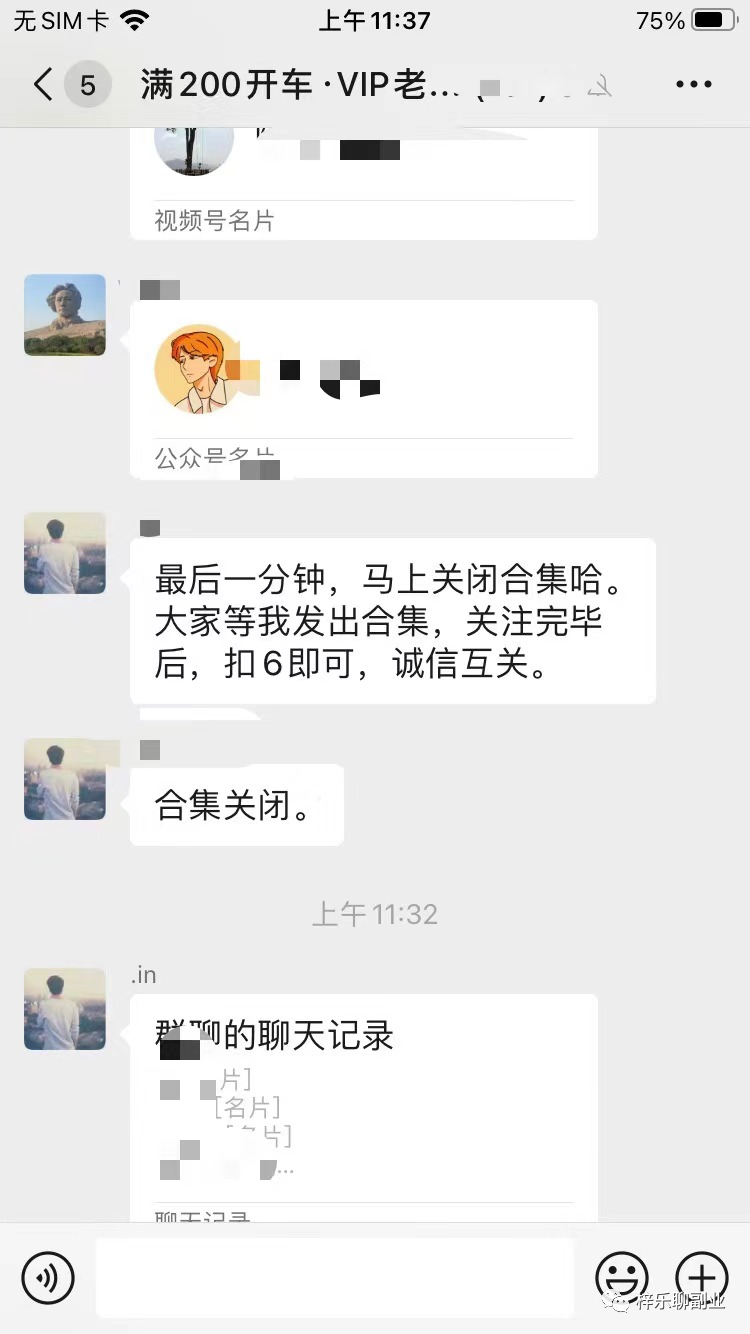Open the 群聊的聊天记录 message card
The height and width of the screenshot is (1334, 750).
click(364, 1105)
